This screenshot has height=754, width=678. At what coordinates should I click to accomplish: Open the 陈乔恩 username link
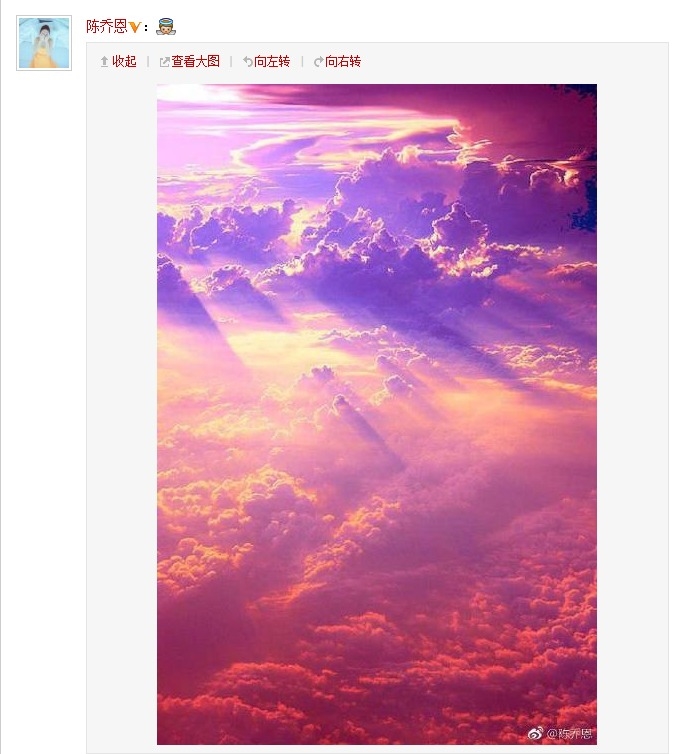(x=106, y=27)
